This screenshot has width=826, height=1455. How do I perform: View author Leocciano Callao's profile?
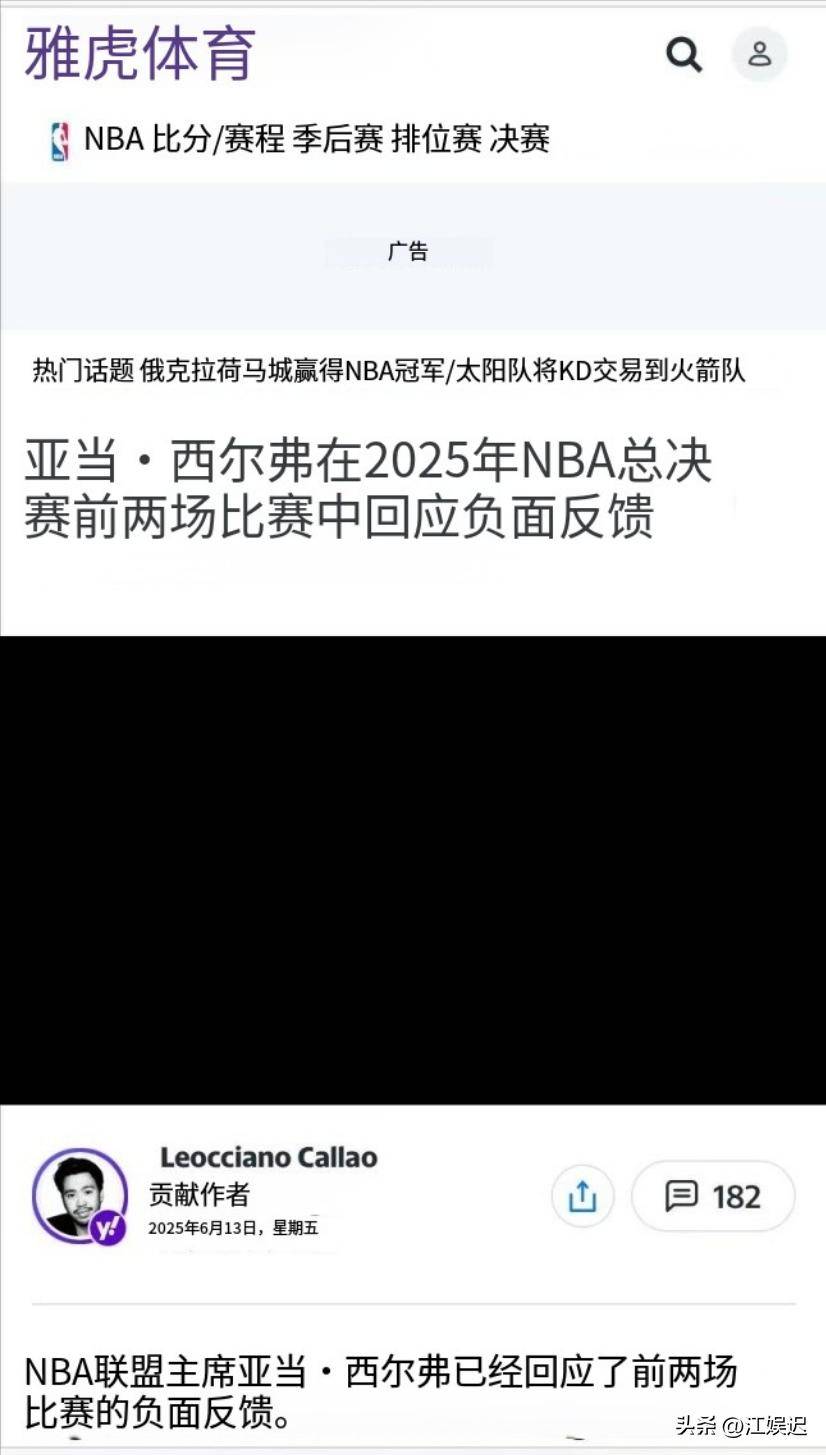coord(268,1158)
